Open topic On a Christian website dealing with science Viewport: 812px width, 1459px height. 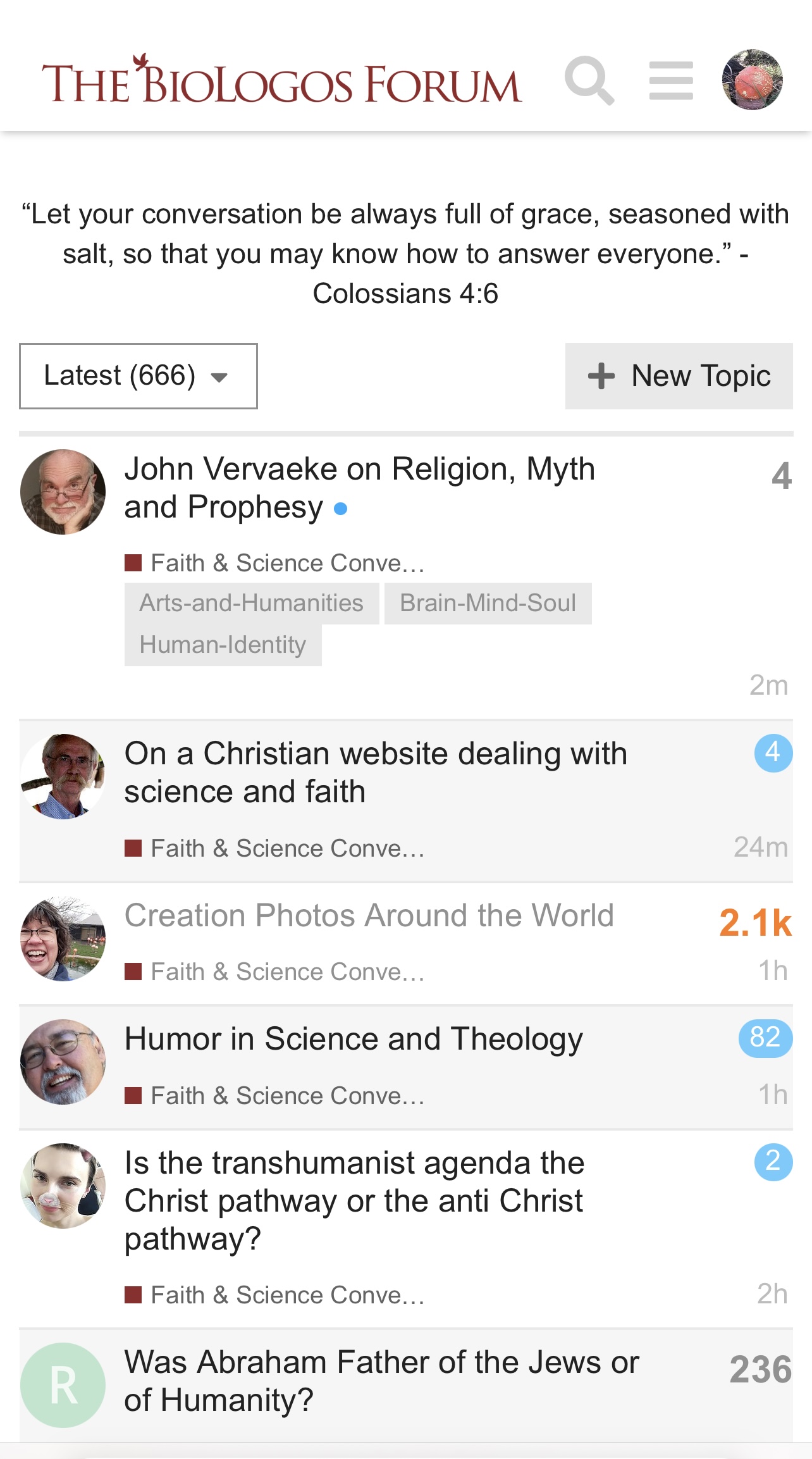click(x=376, y=773)
